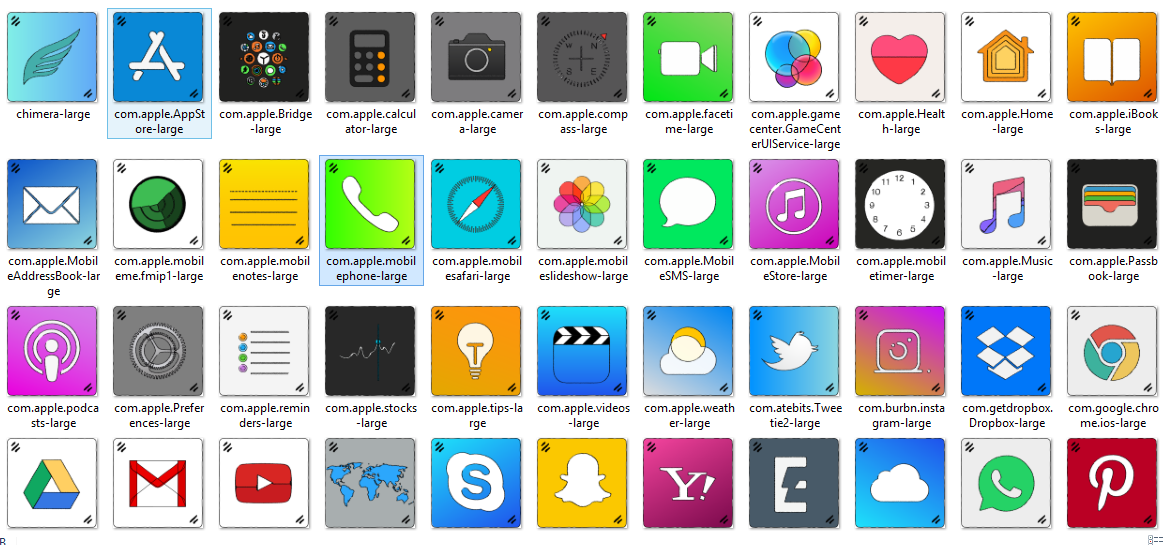Select com.apple.compass-large file
The image size is (1166, 545).
(582, 57)
